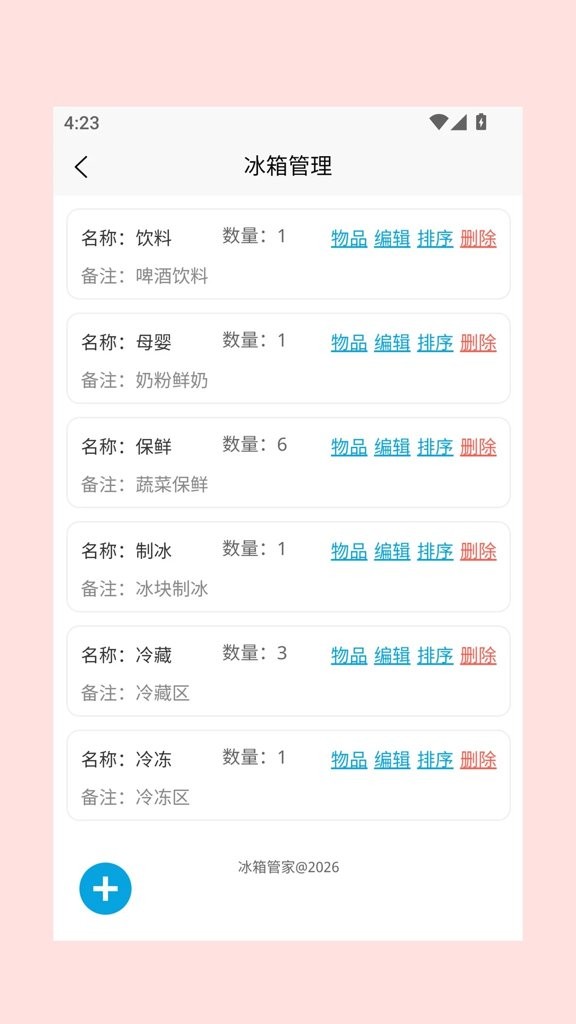
Task: Edit the 制冰 entry
Action: click(392, 551)
